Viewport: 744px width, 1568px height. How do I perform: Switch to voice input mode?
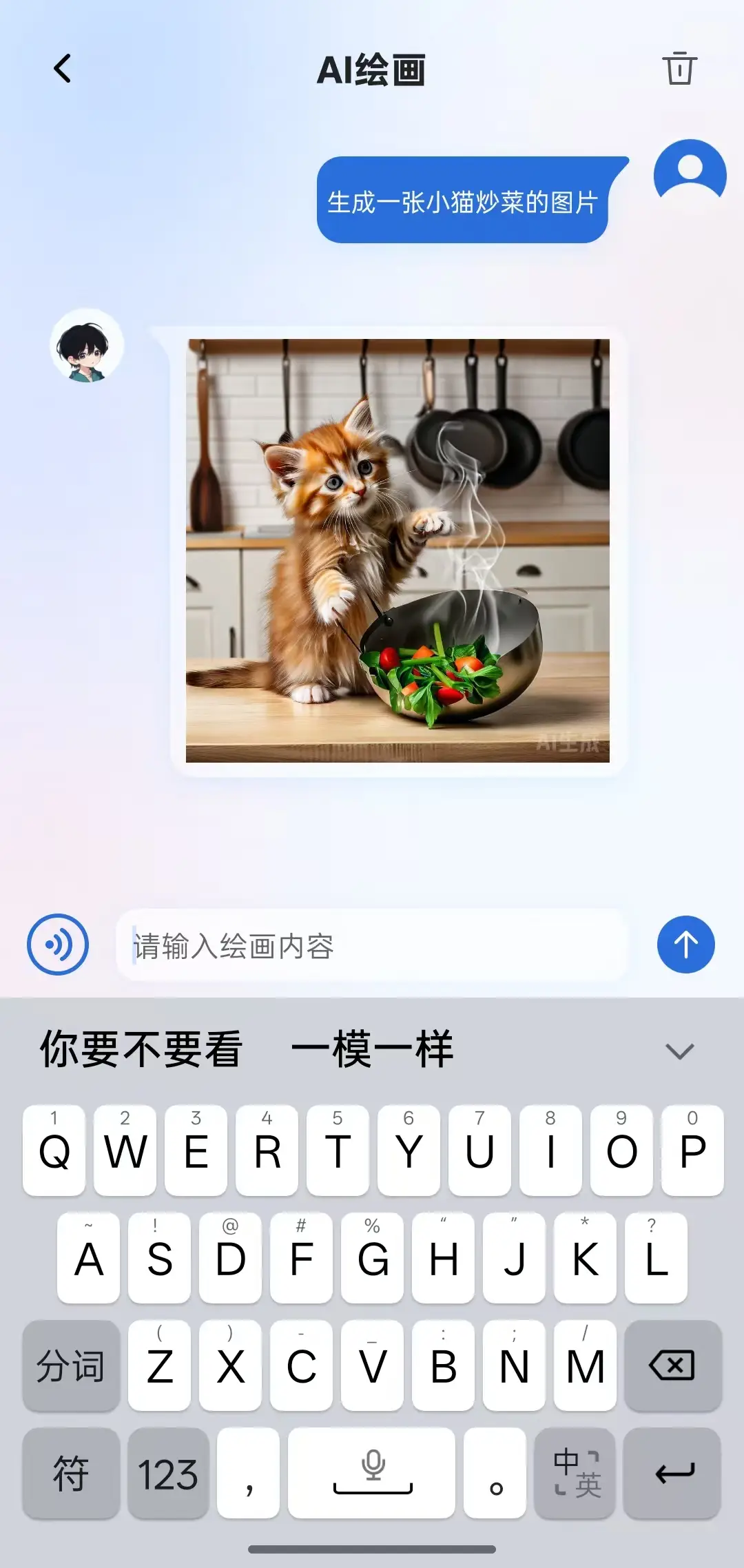tap(58, 945)
